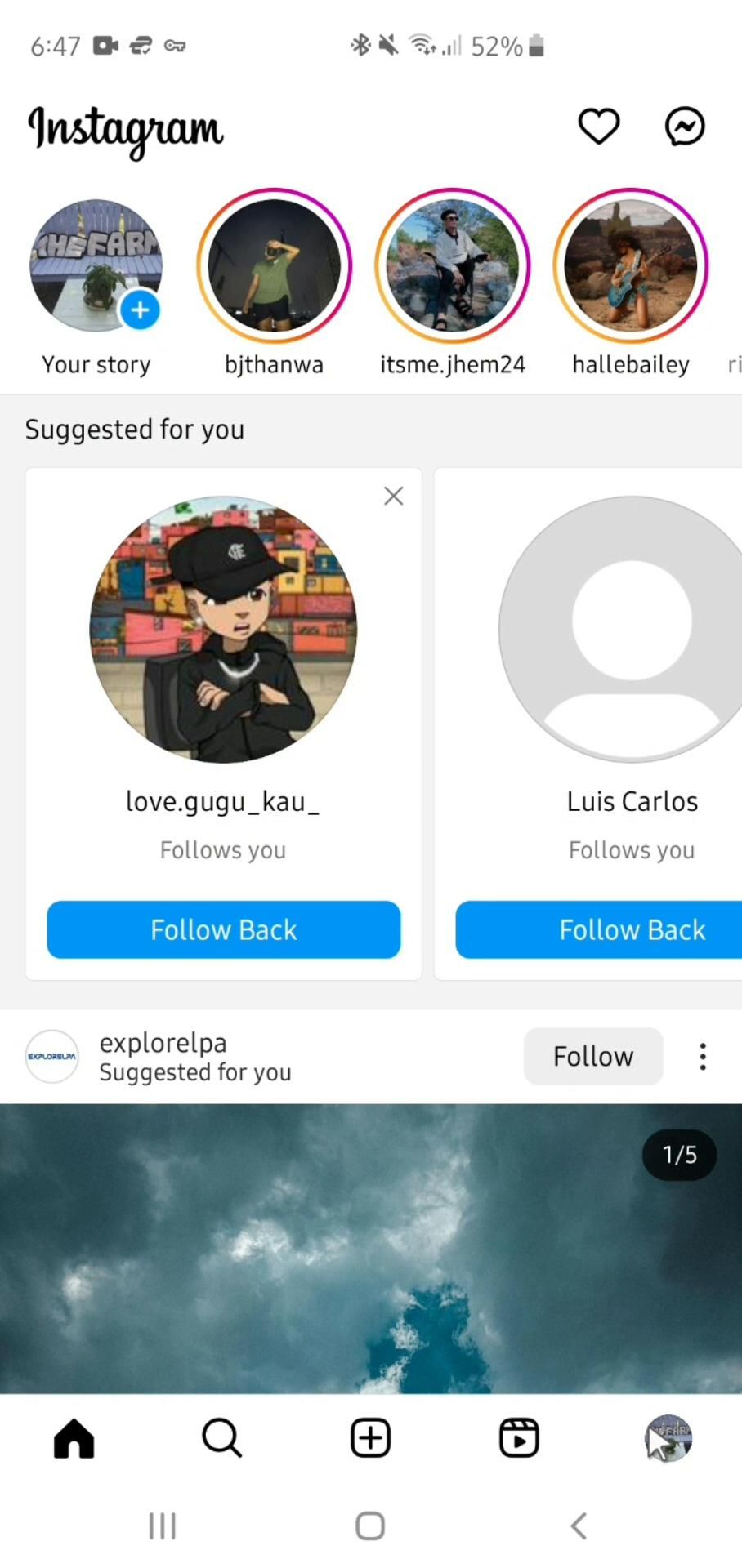Dismiss the love.gugu_kau_ suggestion
The image size is (742, 1568).
click(393, 496)
